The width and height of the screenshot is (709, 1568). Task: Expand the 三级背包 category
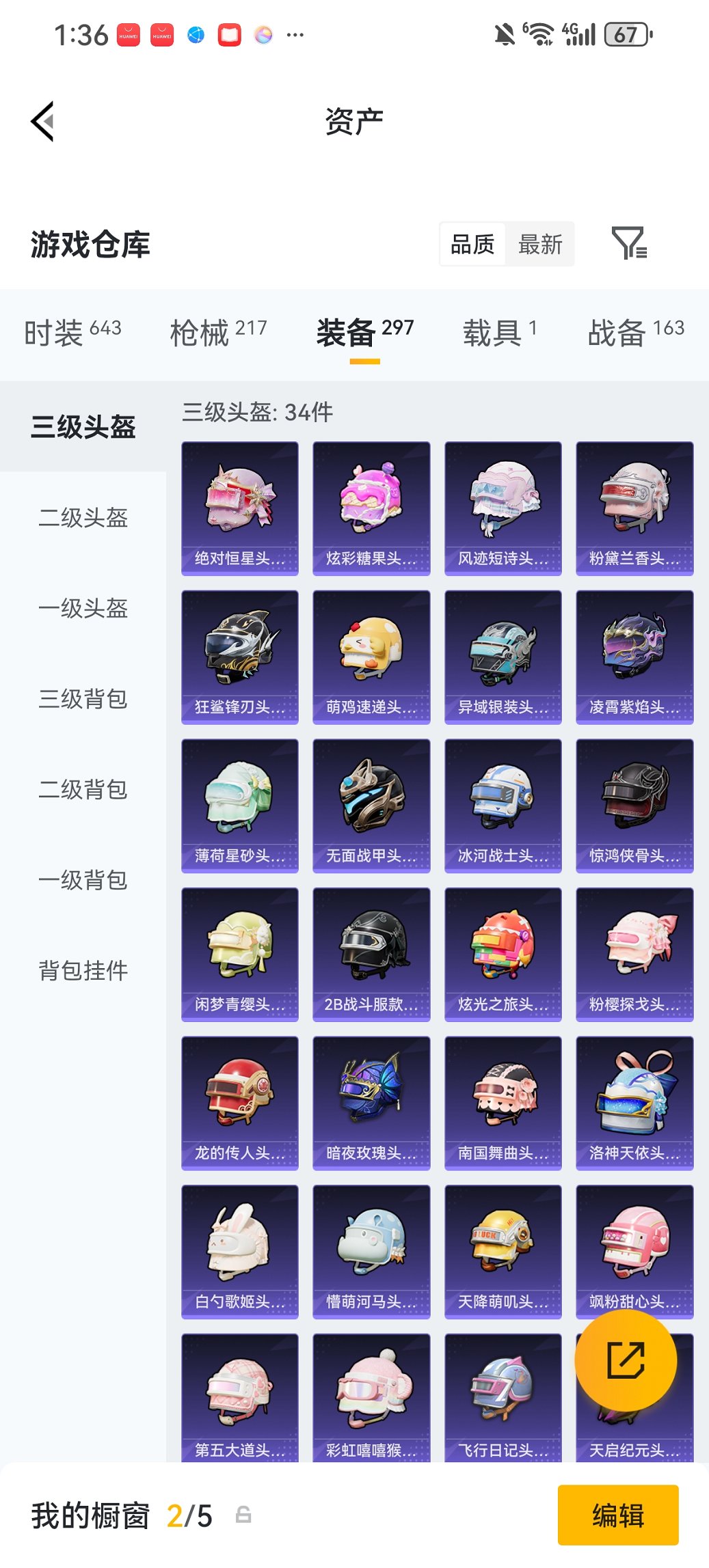click(82, 700)
